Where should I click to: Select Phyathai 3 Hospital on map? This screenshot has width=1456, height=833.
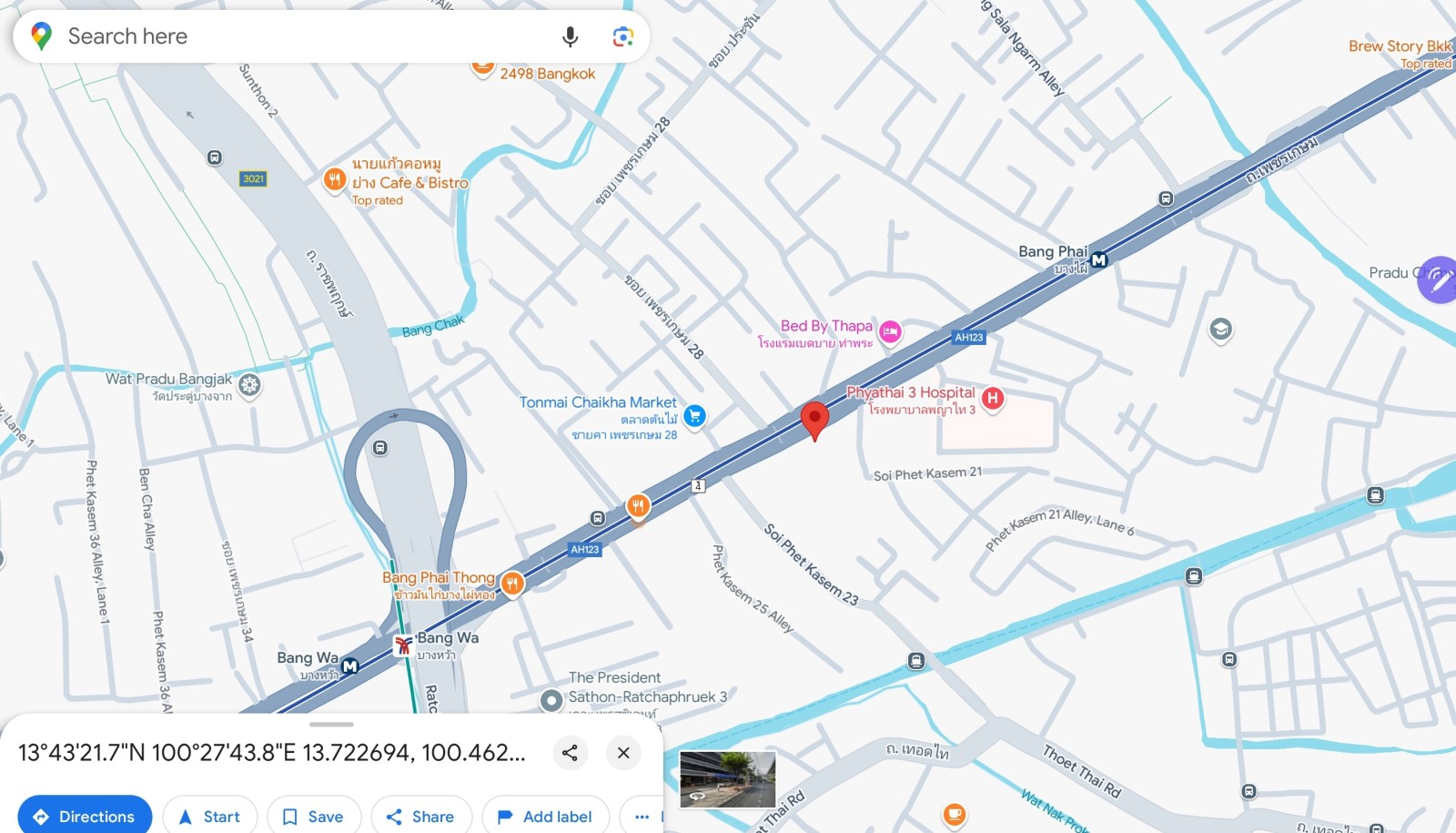point(993,398)
